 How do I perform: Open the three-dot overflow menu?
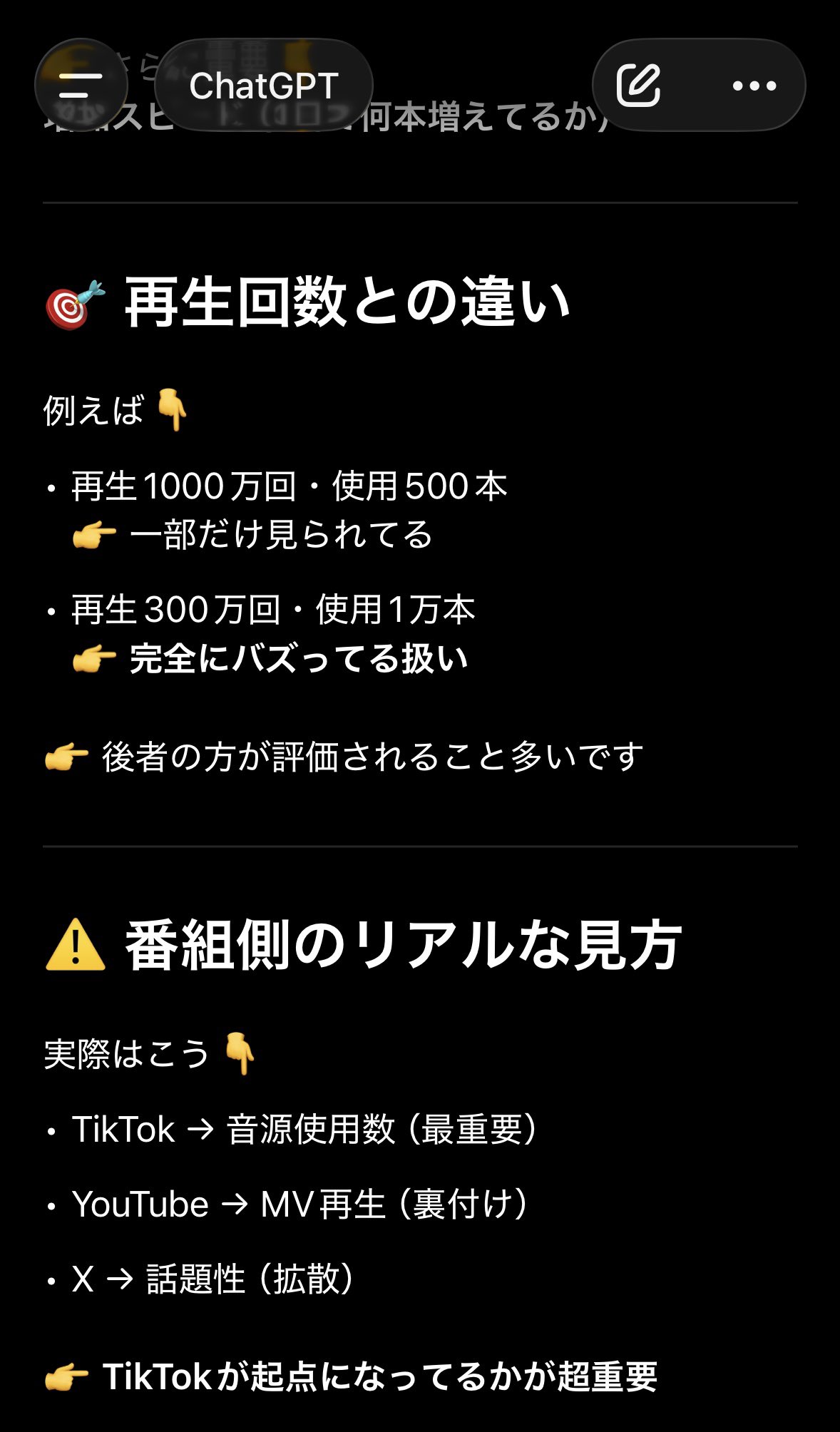coord(754,86)
